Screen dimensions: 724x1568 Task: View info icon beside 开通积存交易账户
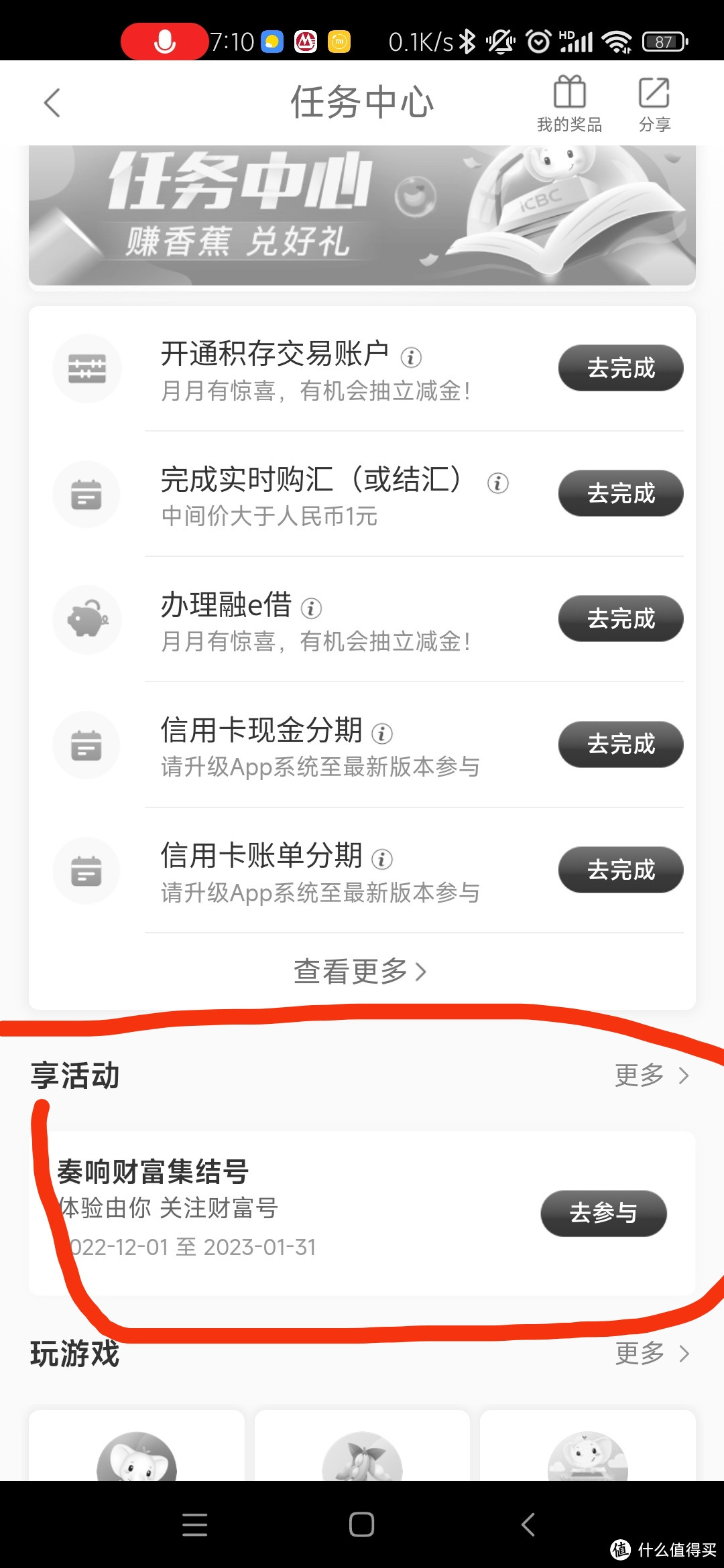pos(411,357)
